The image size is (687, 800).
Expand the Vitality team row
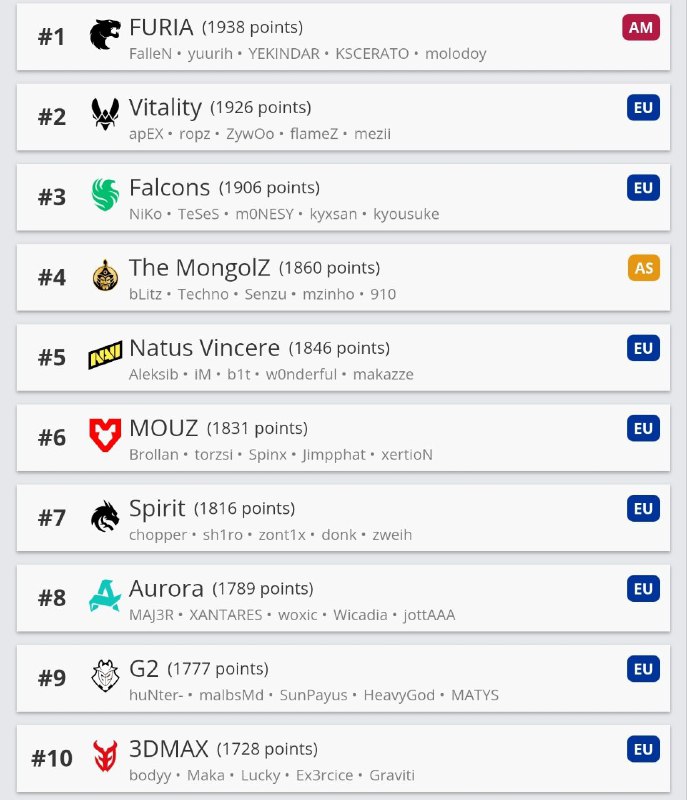click(343, 117)
